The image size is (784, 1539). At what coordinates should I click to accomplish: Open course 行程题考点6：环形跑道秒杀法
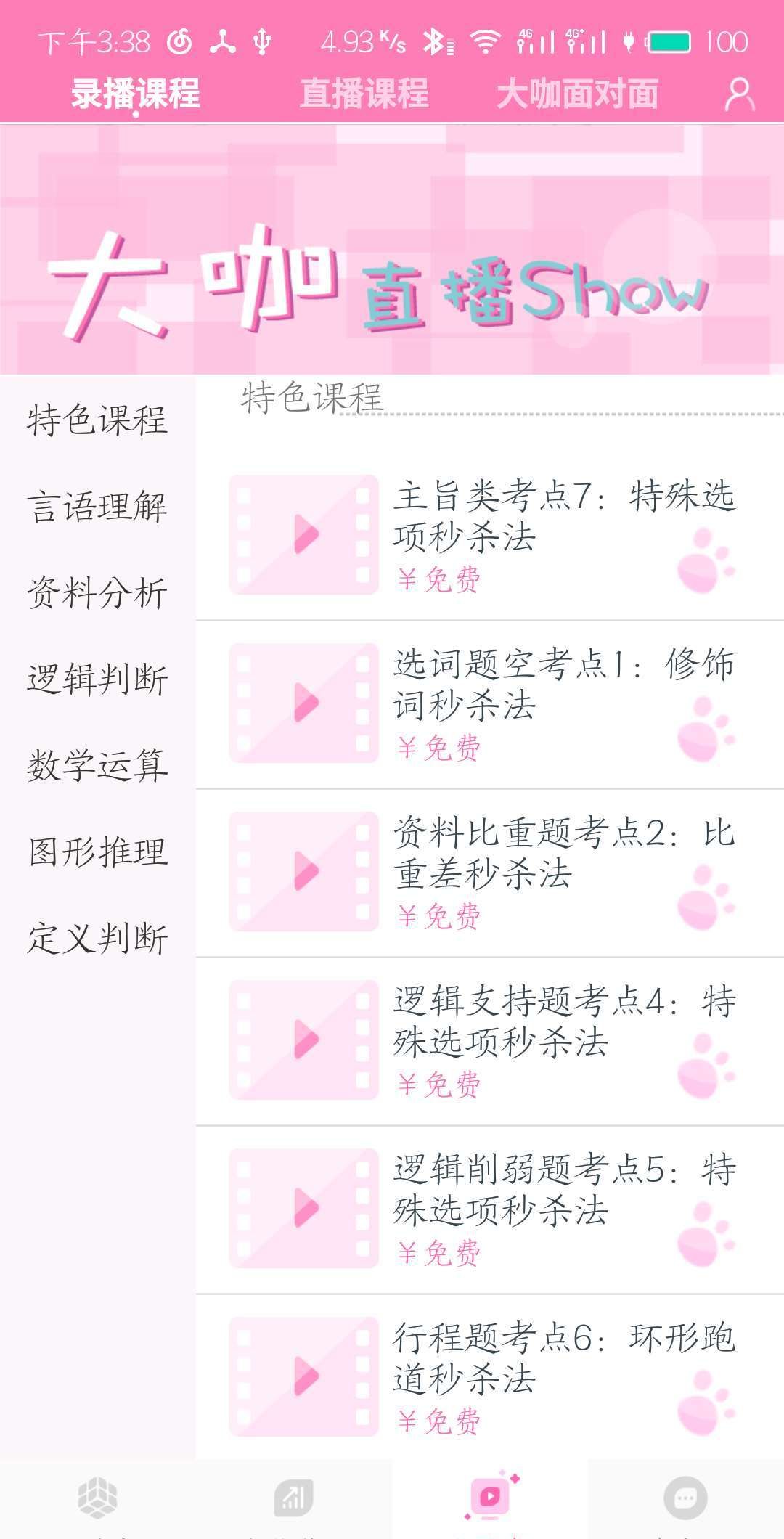pyautogui.click(x=490, y=1378)
